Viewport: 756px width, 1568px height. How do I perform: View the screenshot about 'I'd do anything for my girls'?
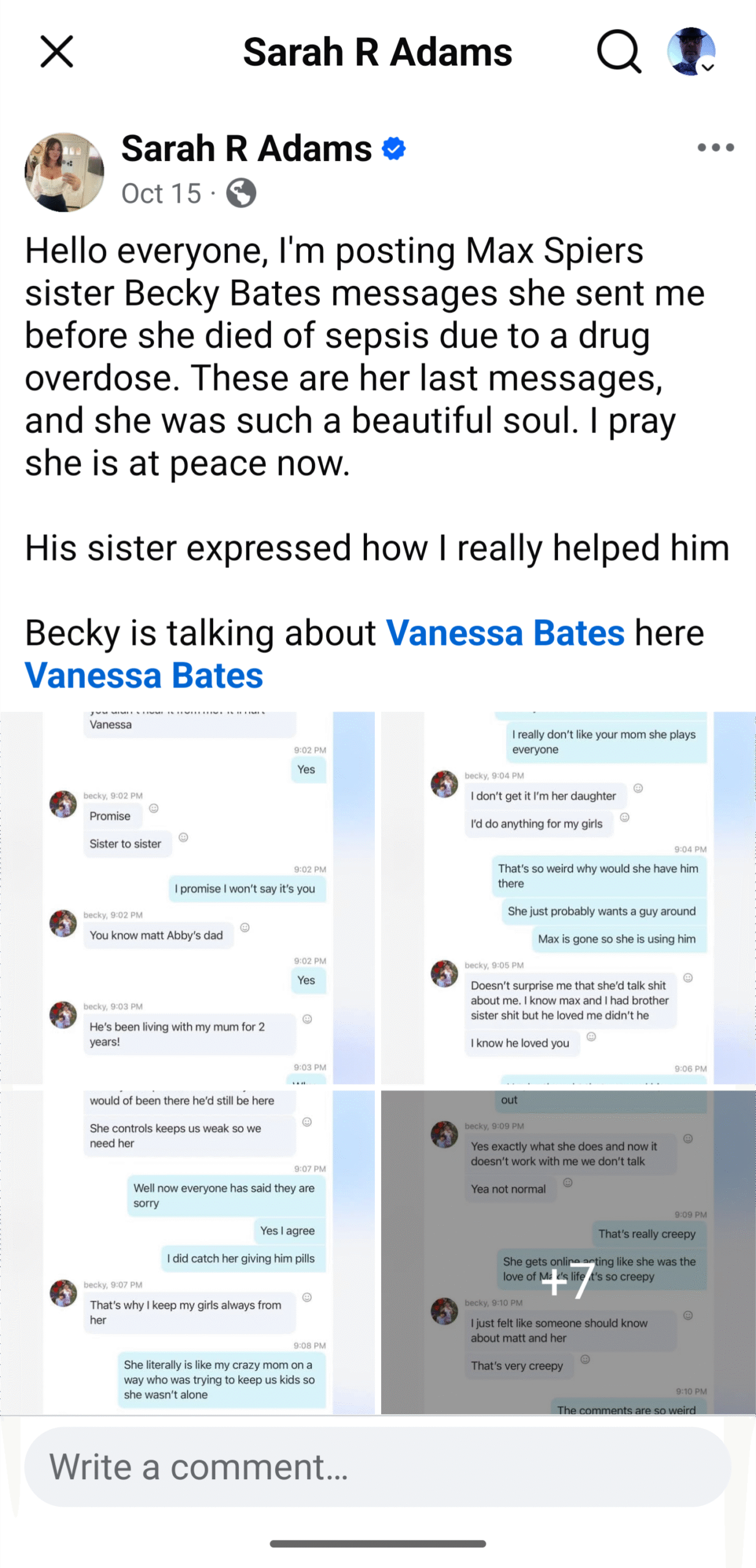click(x=568, y=897)
